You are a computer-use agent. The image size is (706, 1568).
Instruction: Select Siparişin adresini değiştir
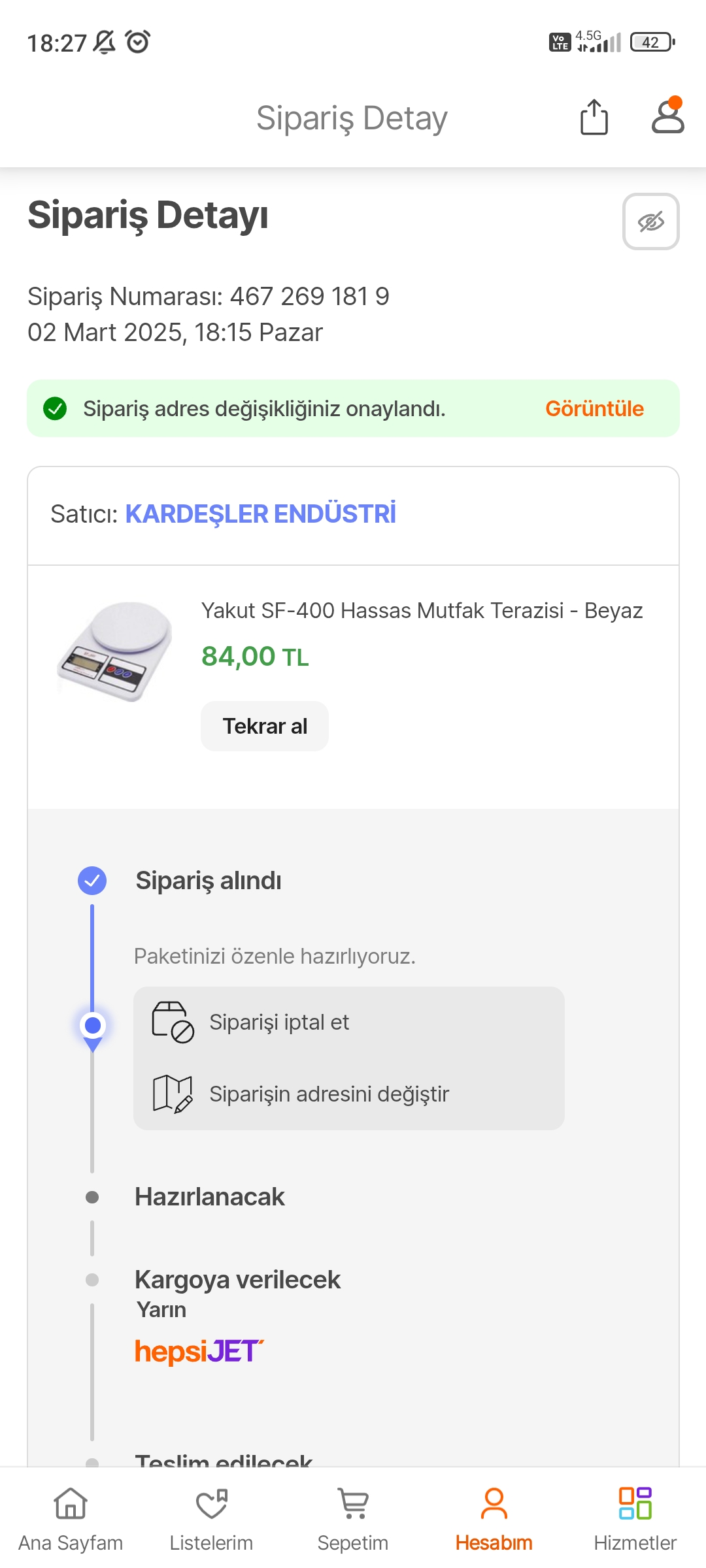pyautogui.click(x=329, y=1094)
